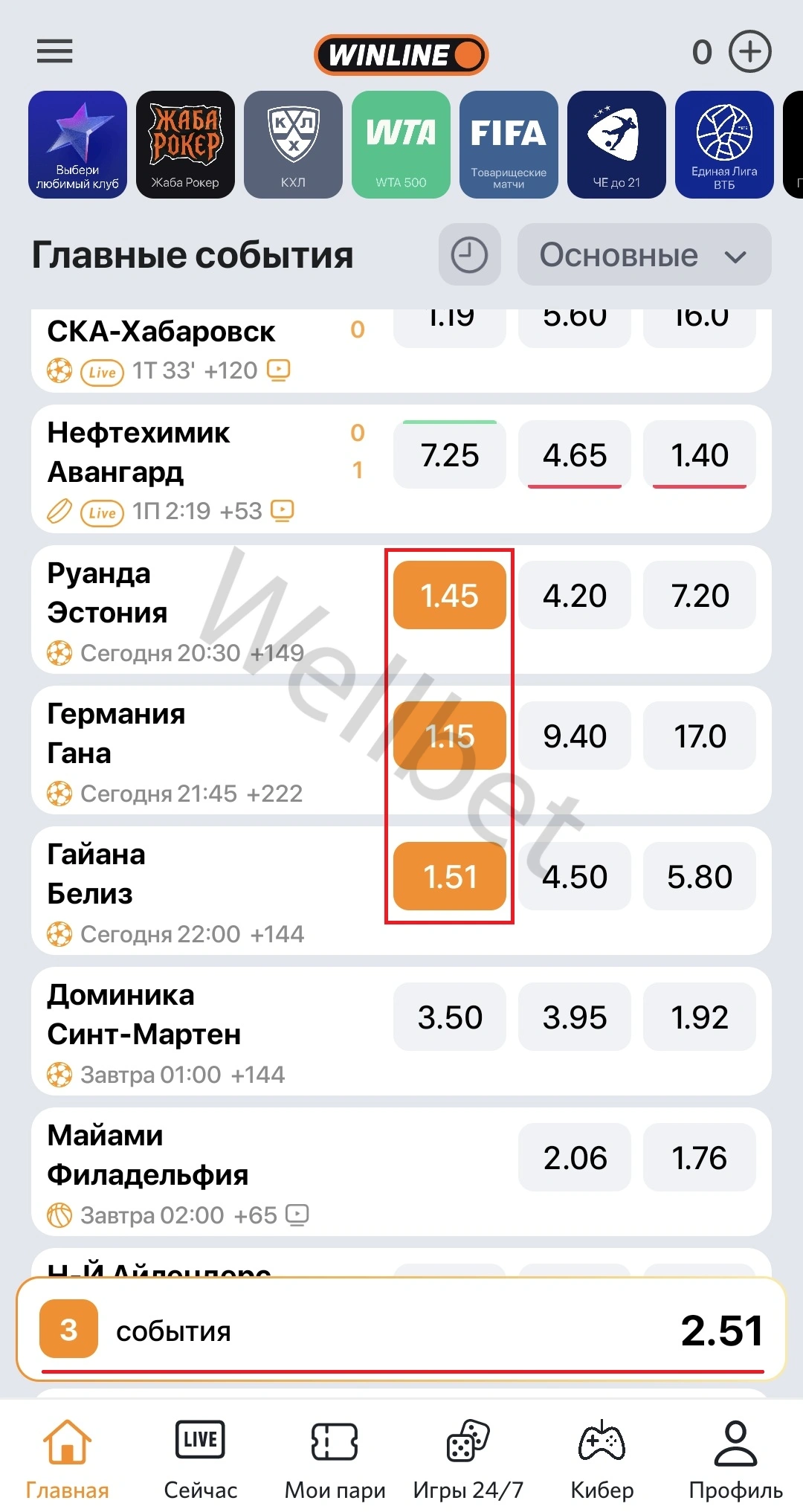Select odds 1.92 for Синт-Мартен
The image size is (803, 1512).
pos(700,1017)
